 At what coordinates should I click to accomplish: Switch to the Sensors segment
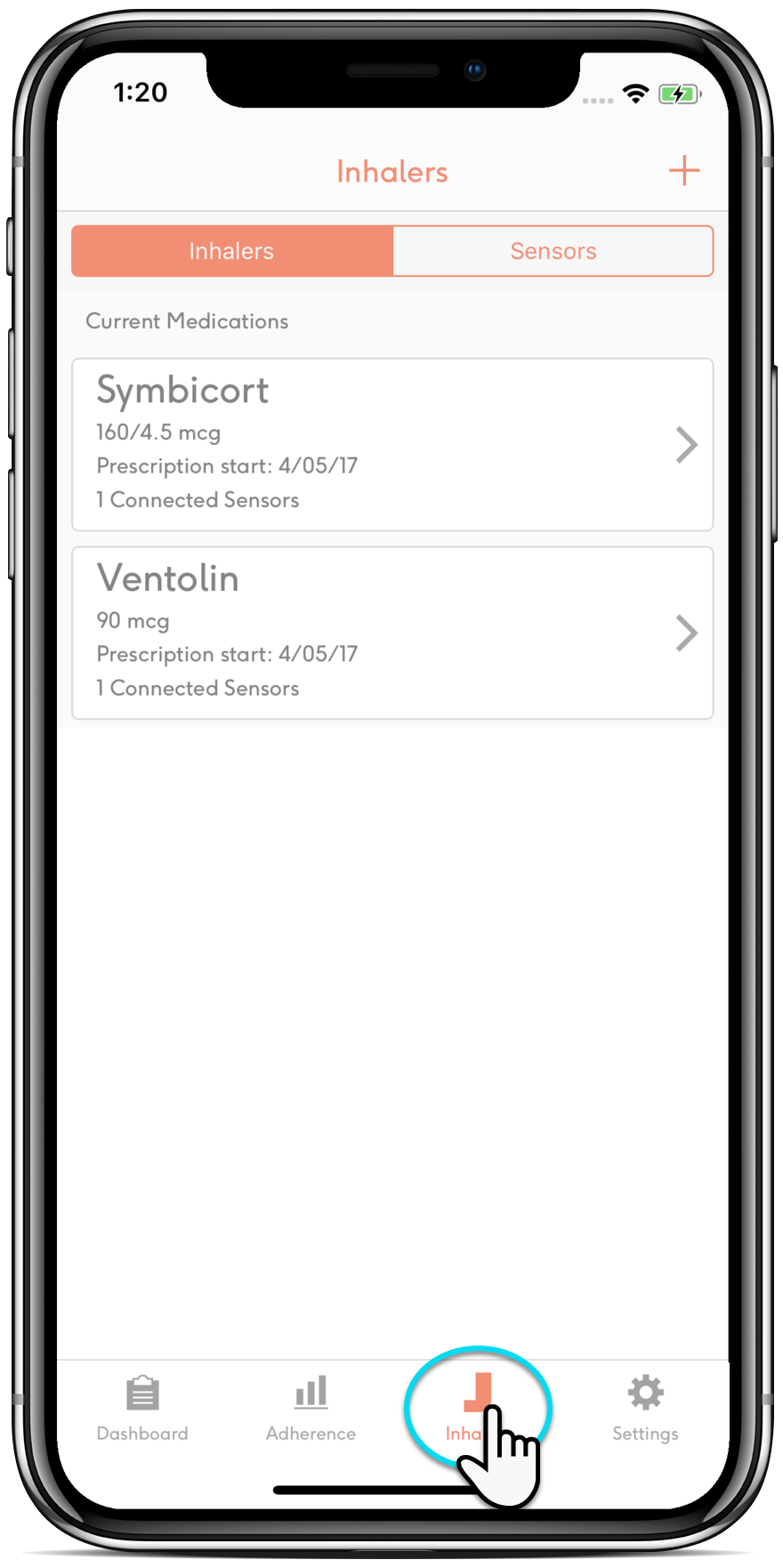point(553,251)
